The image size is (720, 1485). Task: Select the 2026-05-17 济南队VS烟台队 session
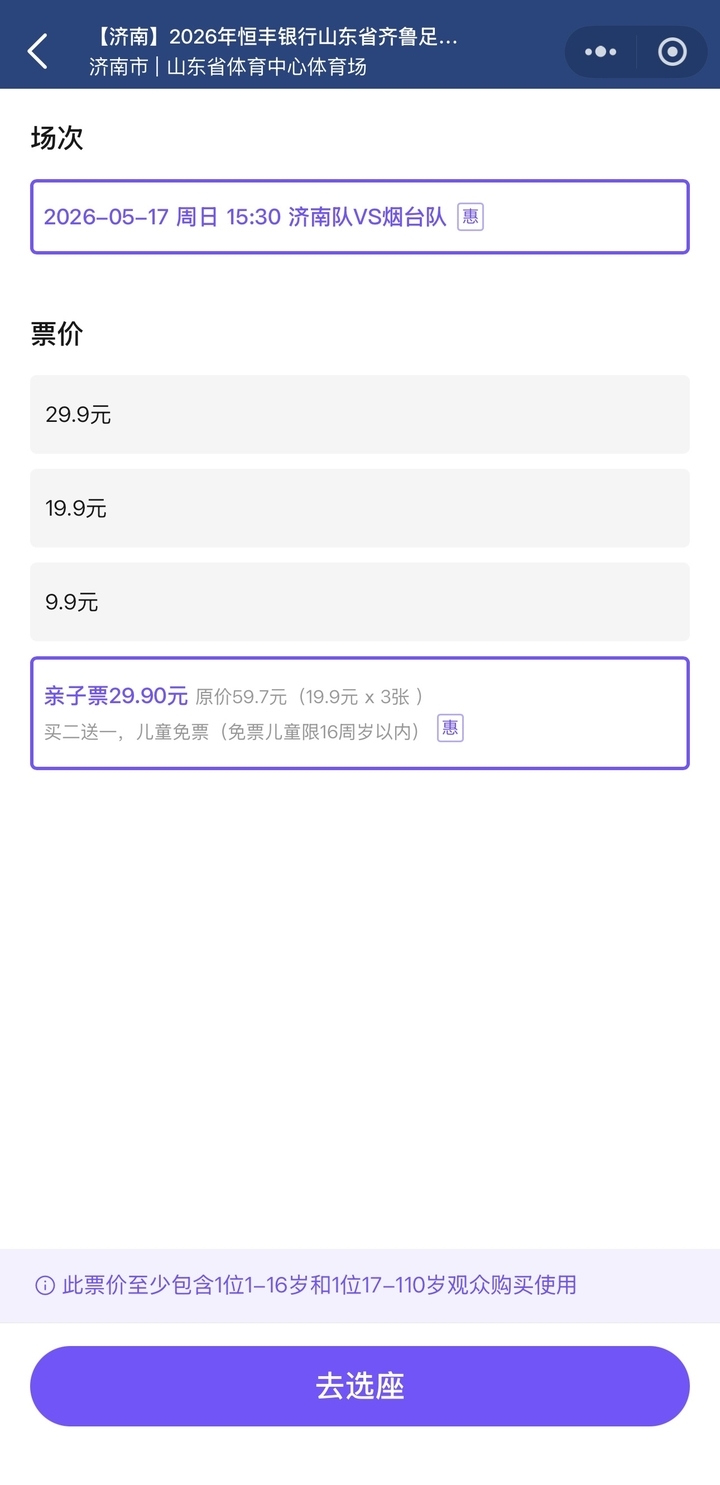360,217
